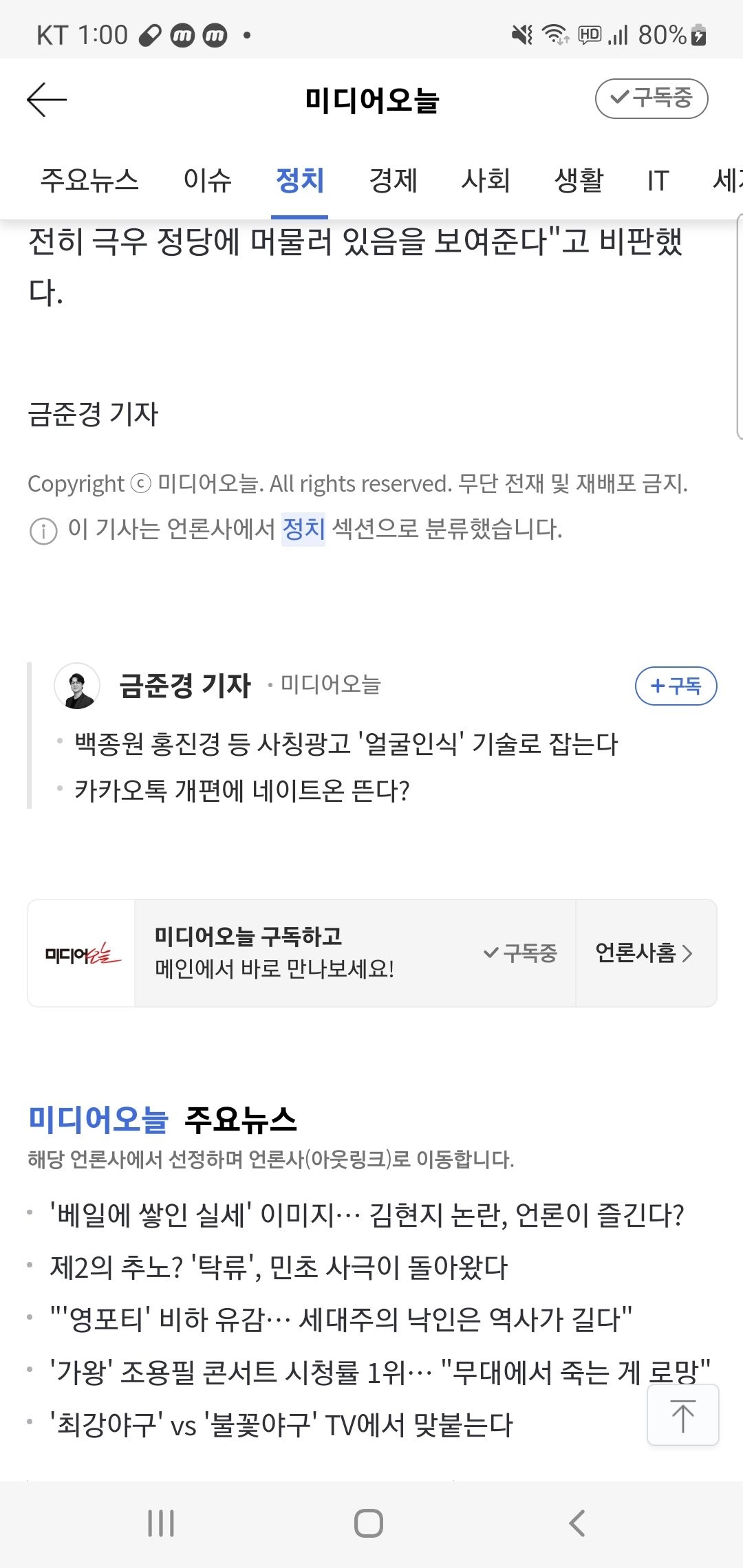Open the 정치 section link
This screenshot has height=1568, width=743.
[303, 529]
